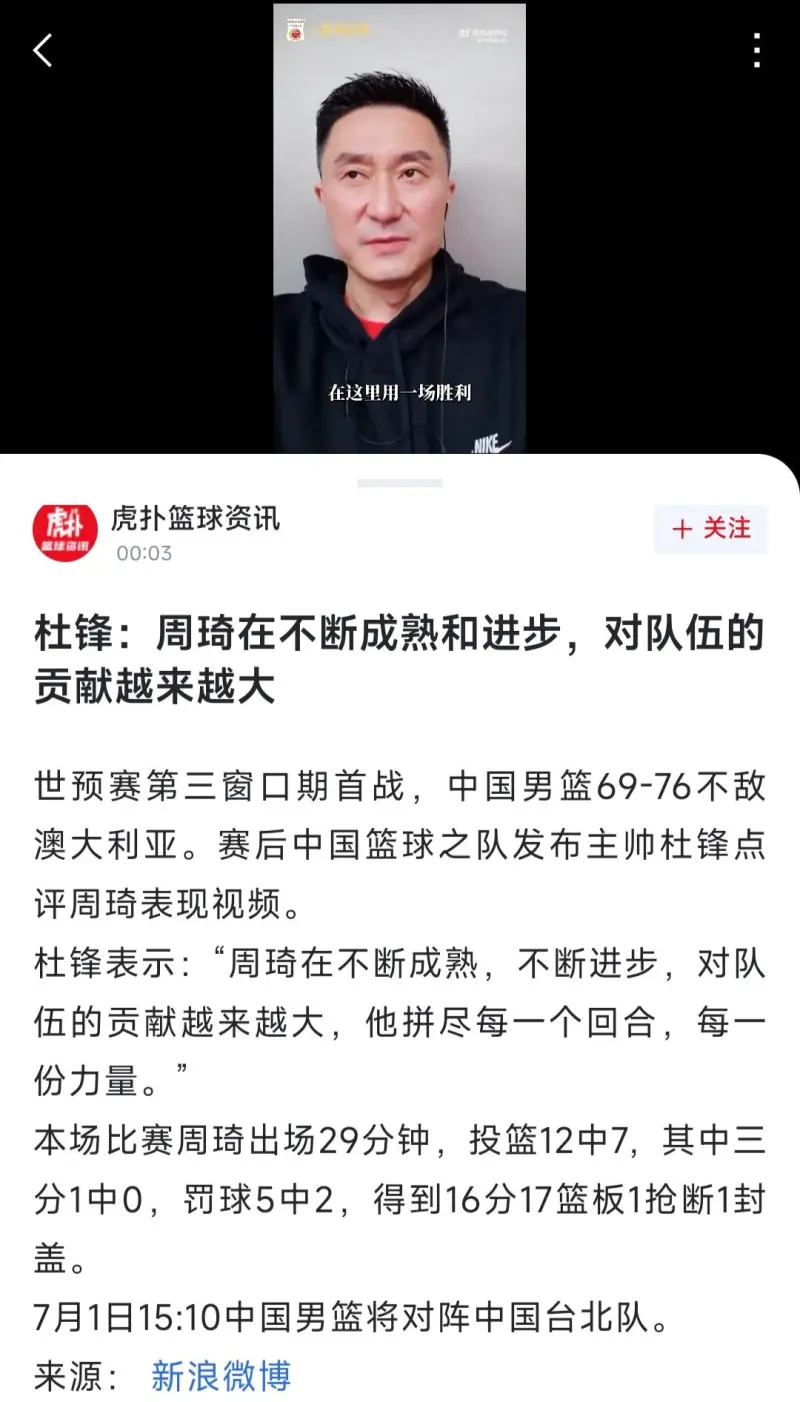Tap the sheet's drag handle bar

point(400,483)
